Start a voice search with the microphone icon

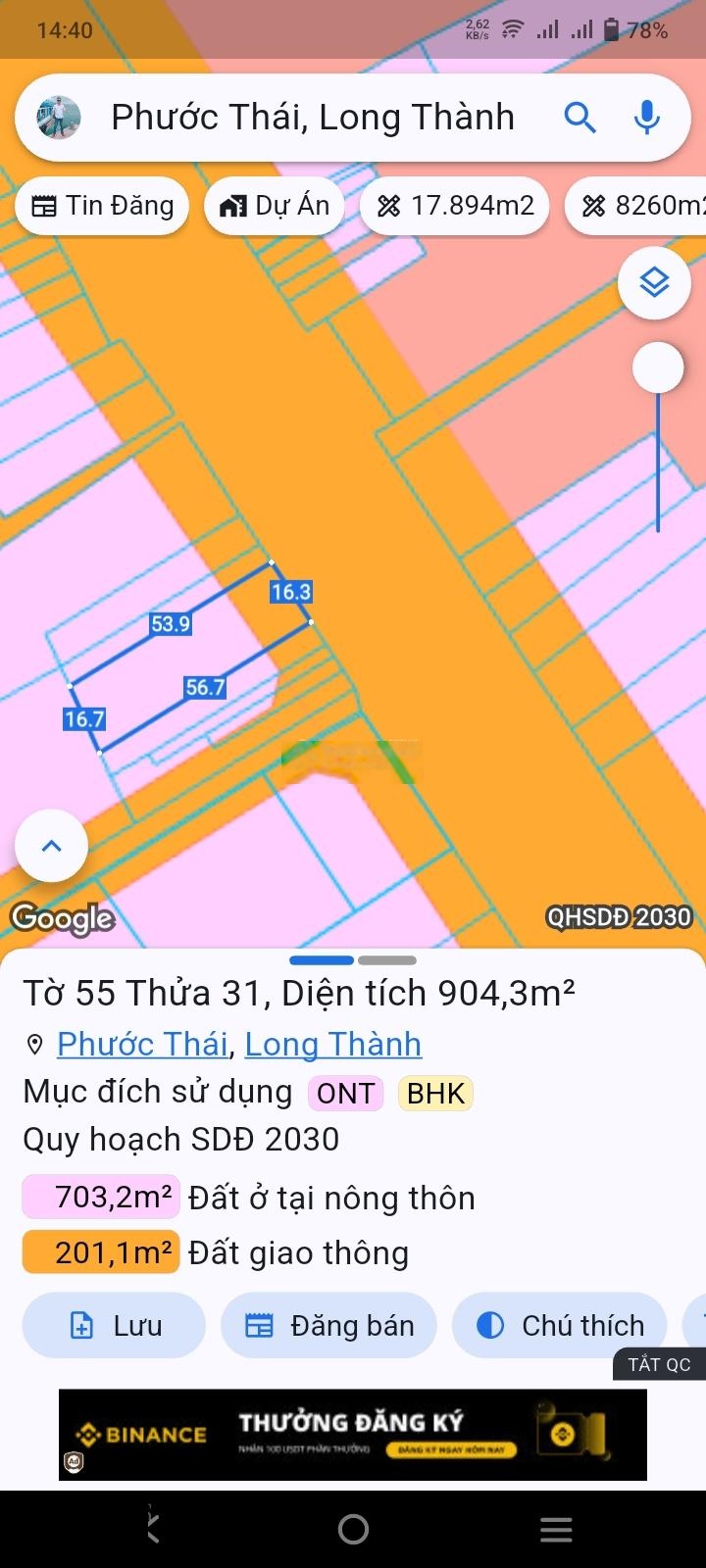[647, 117]
